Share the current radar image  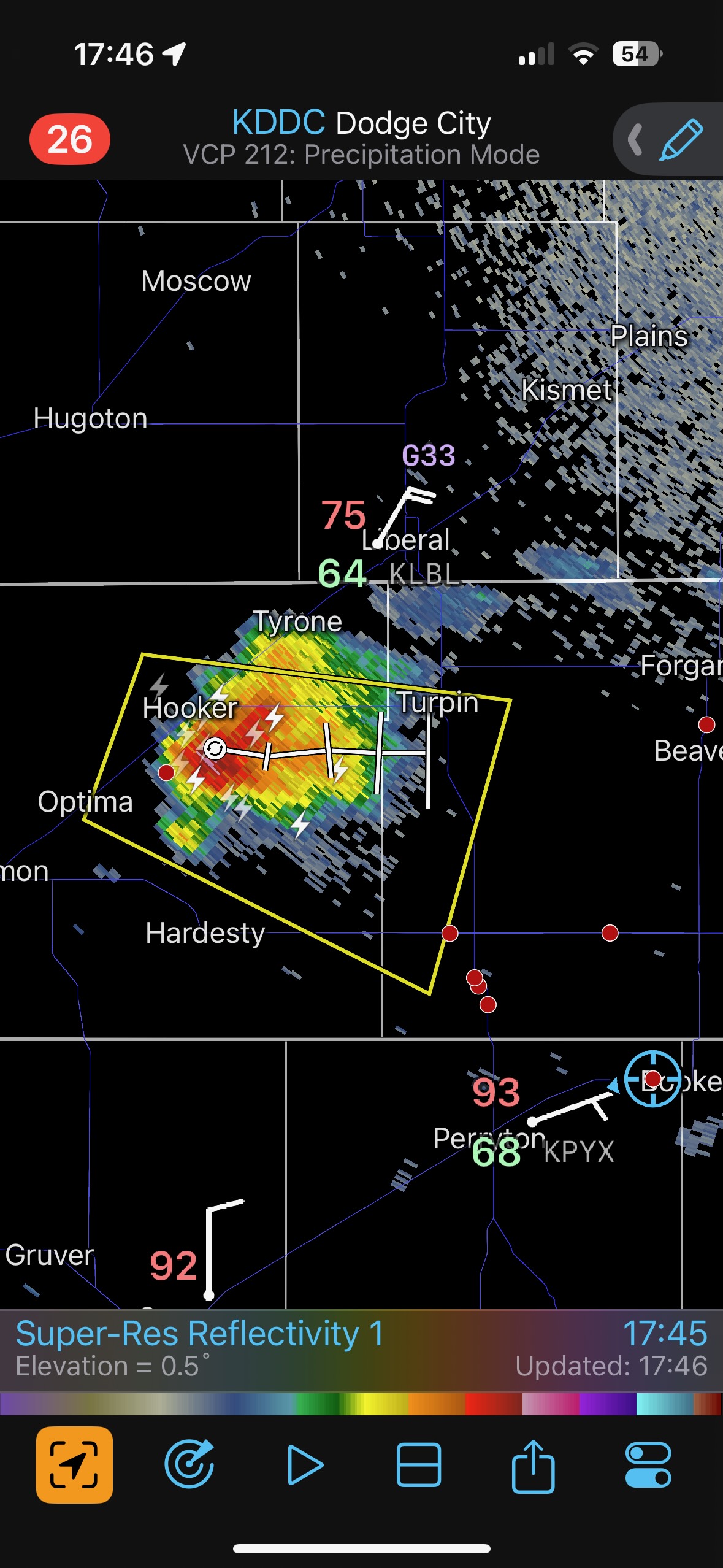point(533,1465)
